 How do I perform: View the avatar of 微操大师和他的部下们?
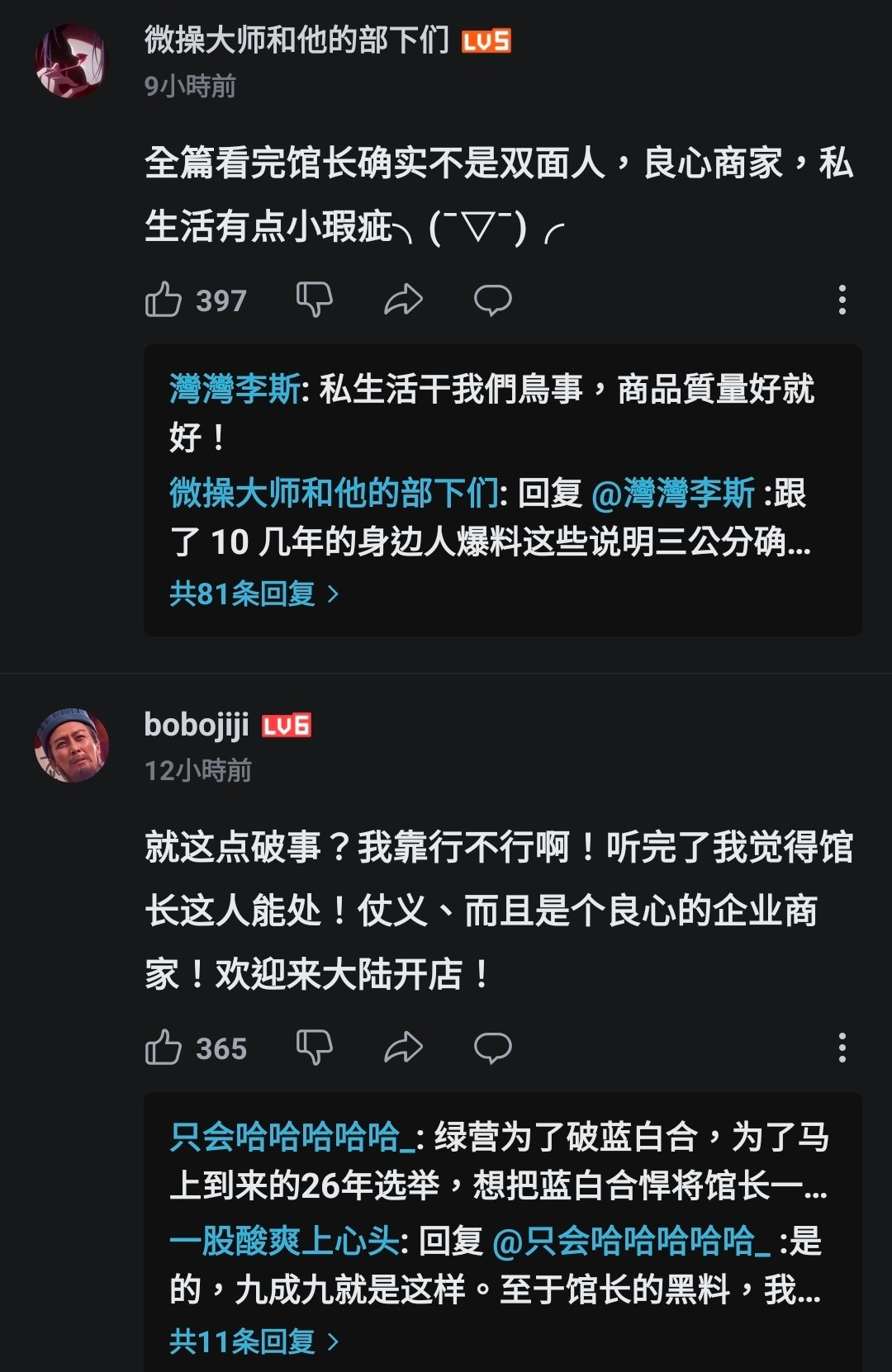point(72,62)
